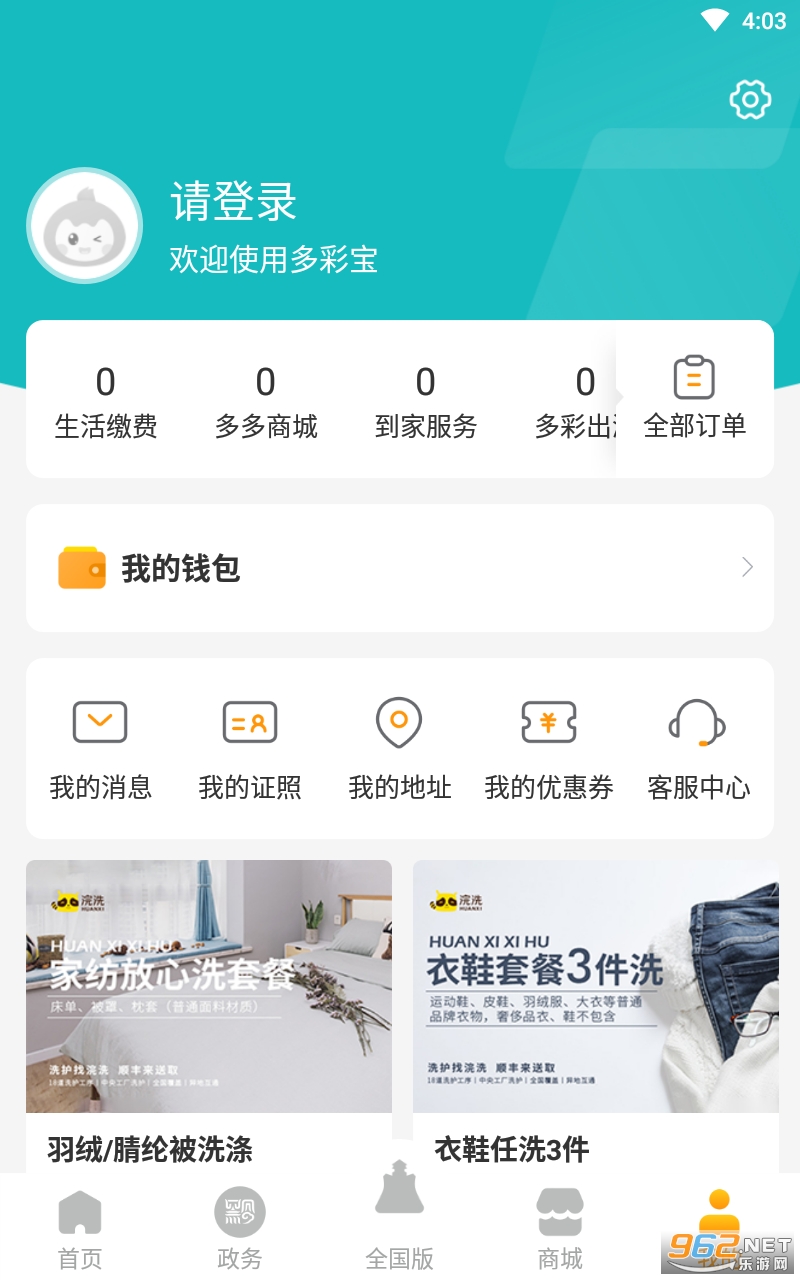Open 我的证照 section
This screenshot has height=1280, width=800.
click(250, 748)
